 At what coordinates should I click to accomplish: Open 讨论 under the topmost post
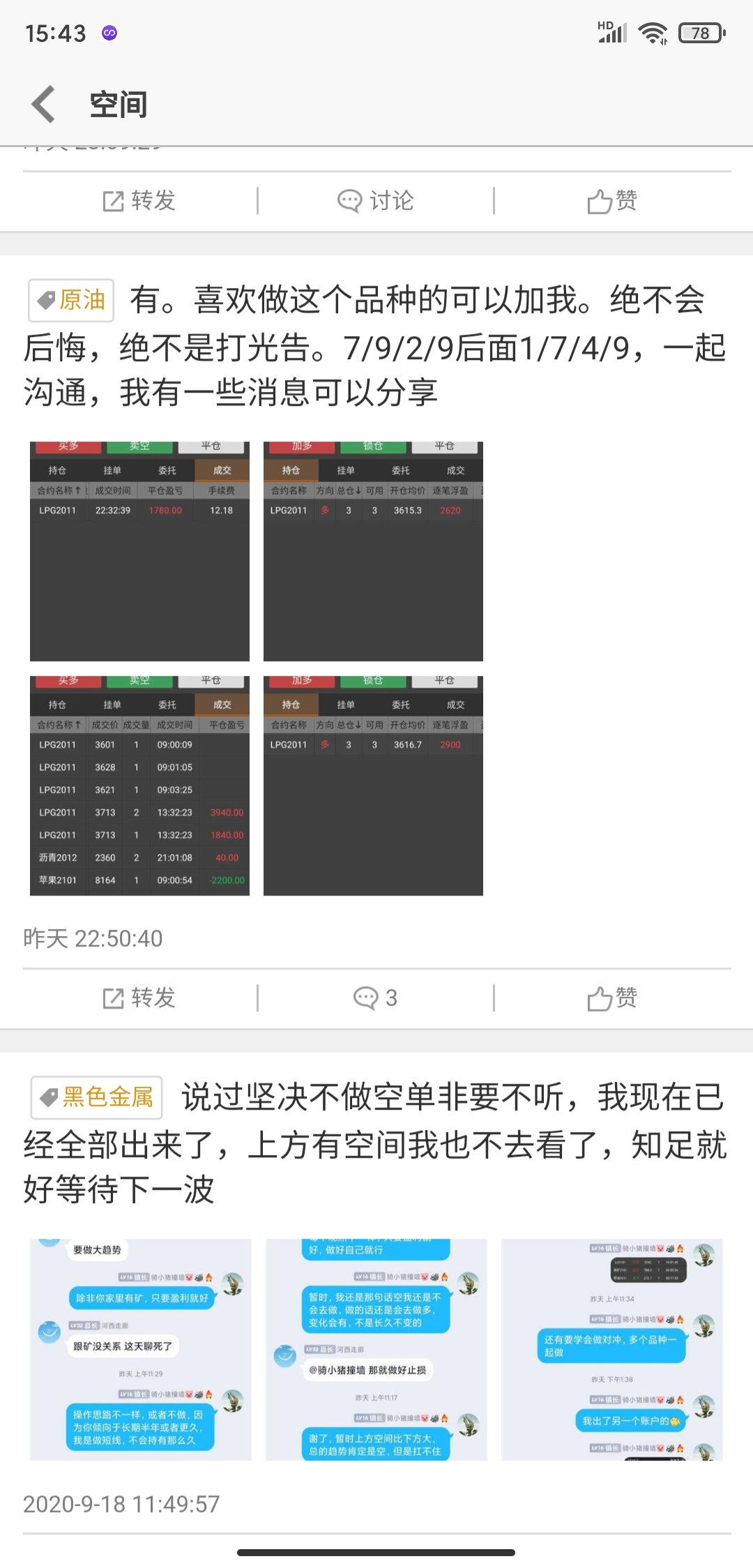click(x=376, y=201)
